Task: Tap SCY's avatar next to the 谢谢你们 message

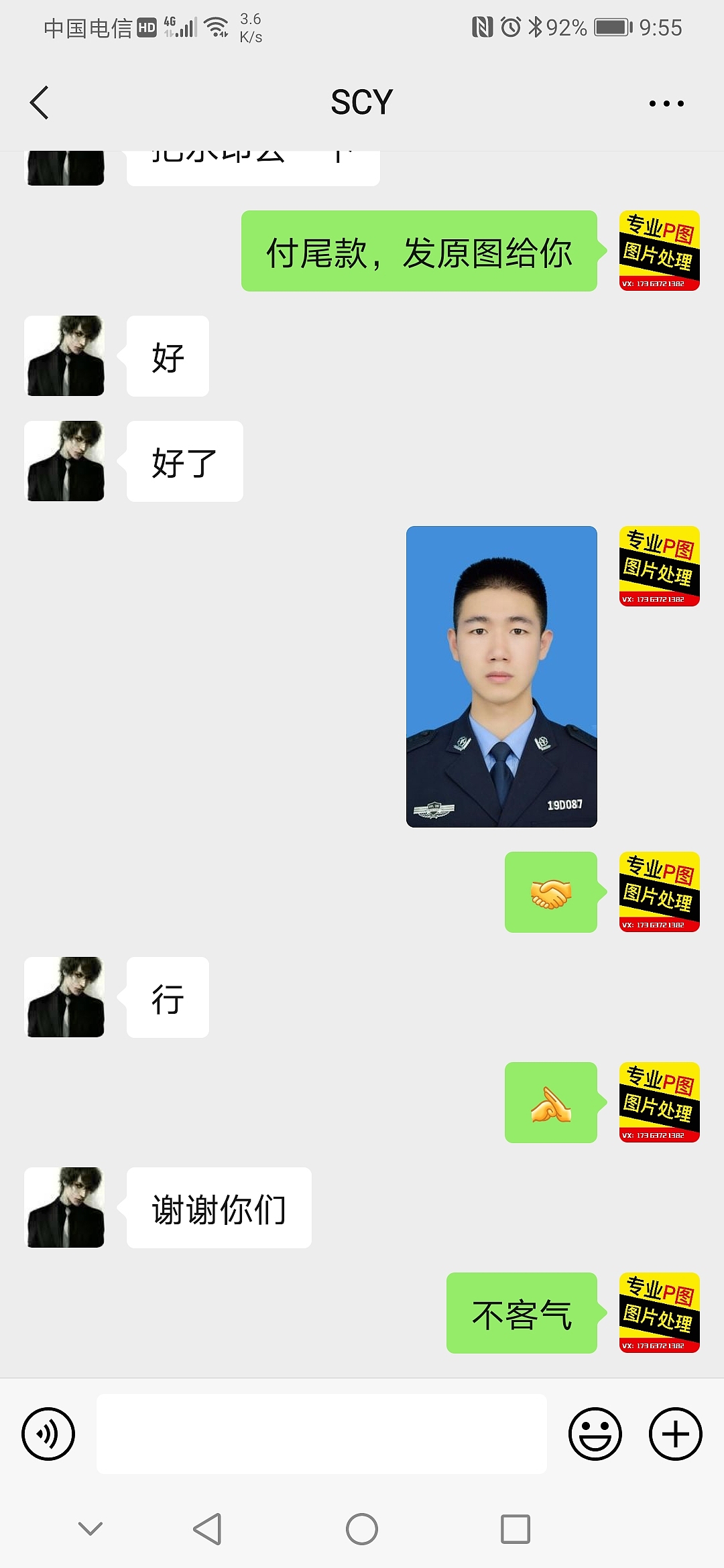Action: click(64, 1208)
